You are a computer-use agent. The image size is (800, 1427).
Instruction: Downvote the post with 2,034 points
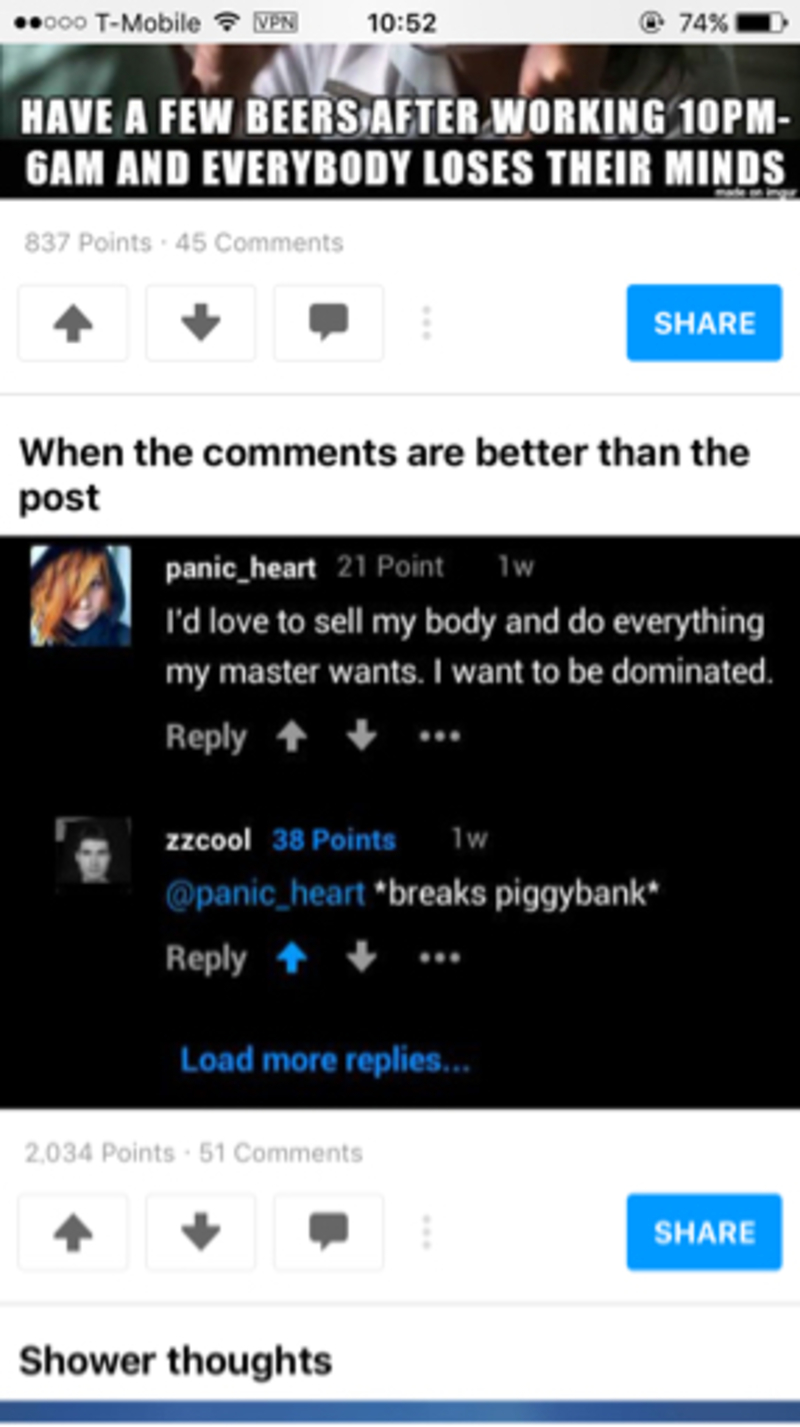(200, 1232)
